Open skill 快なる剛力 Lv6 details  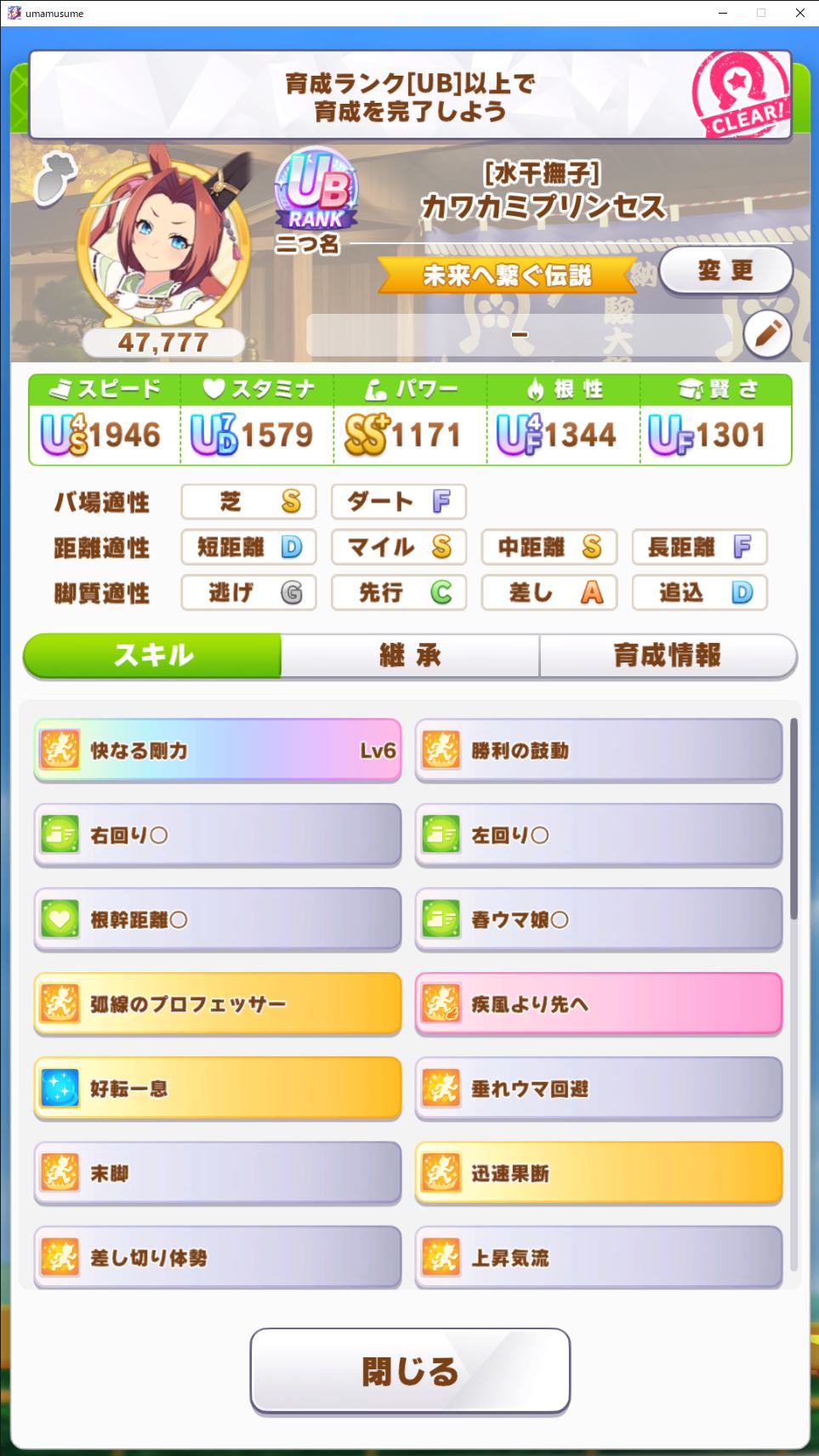click(x=218, y=750)
